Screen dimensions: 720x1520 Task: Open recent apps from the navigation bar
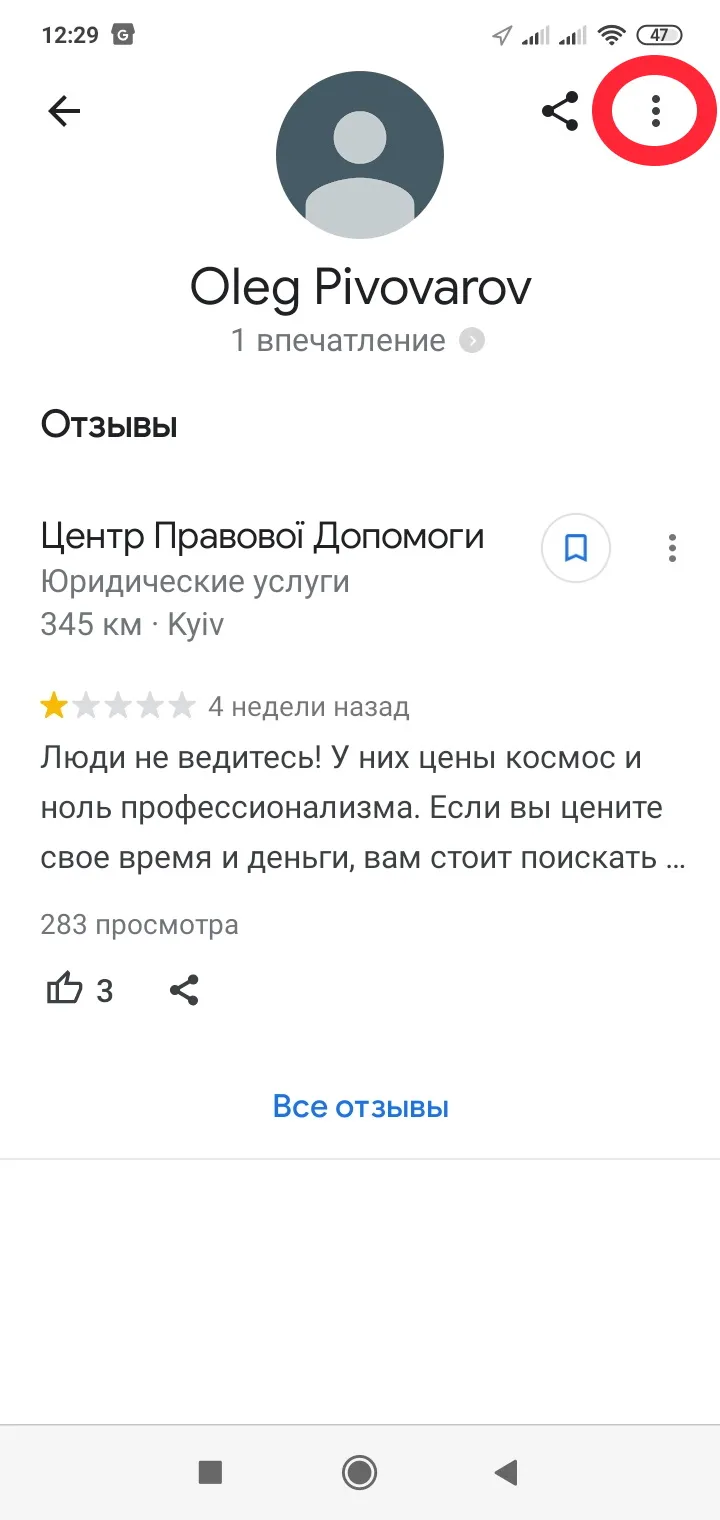[x=210, y=1472]
